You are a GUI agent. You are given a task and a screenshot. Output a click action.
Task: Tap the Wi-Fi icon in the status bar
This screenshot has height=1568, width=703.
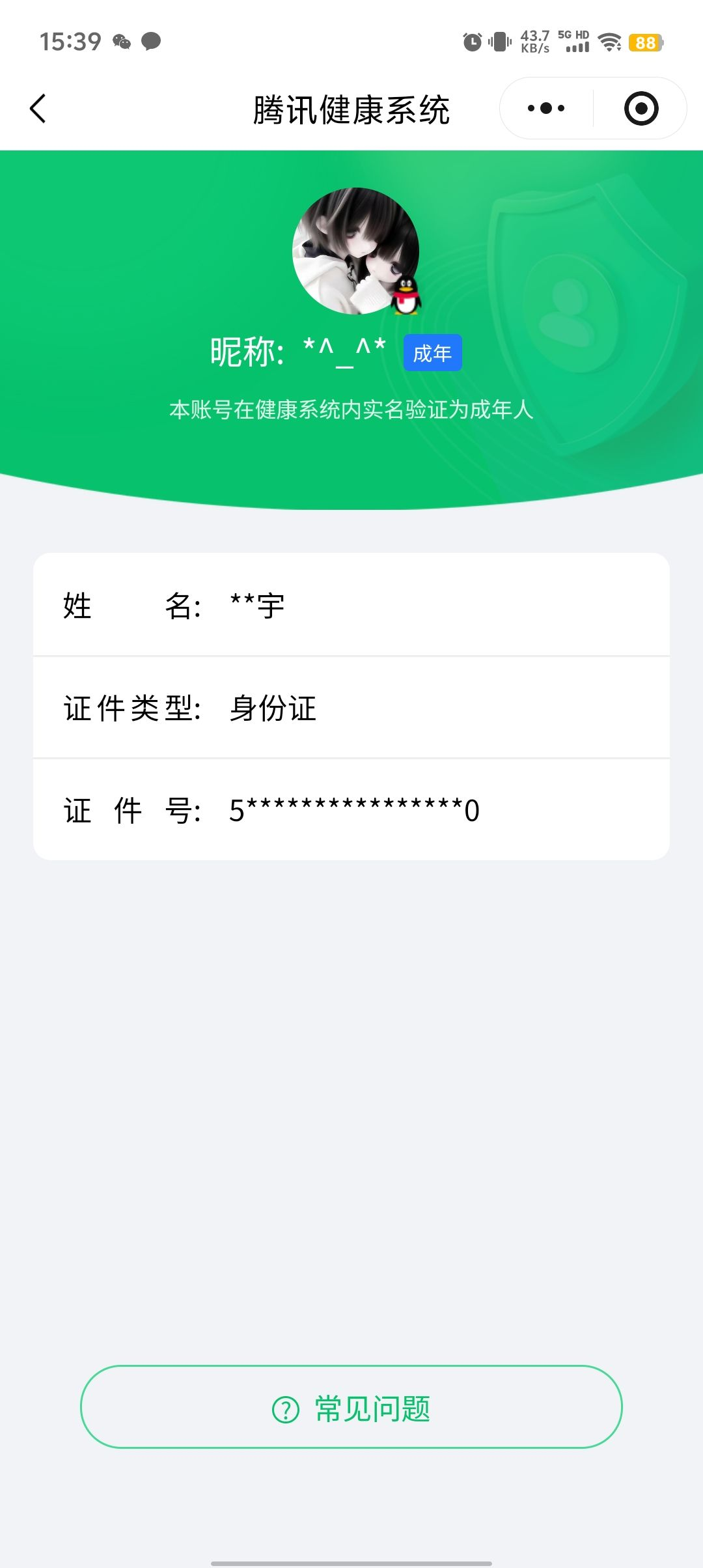pyautogui.click(x=609, y=42)
